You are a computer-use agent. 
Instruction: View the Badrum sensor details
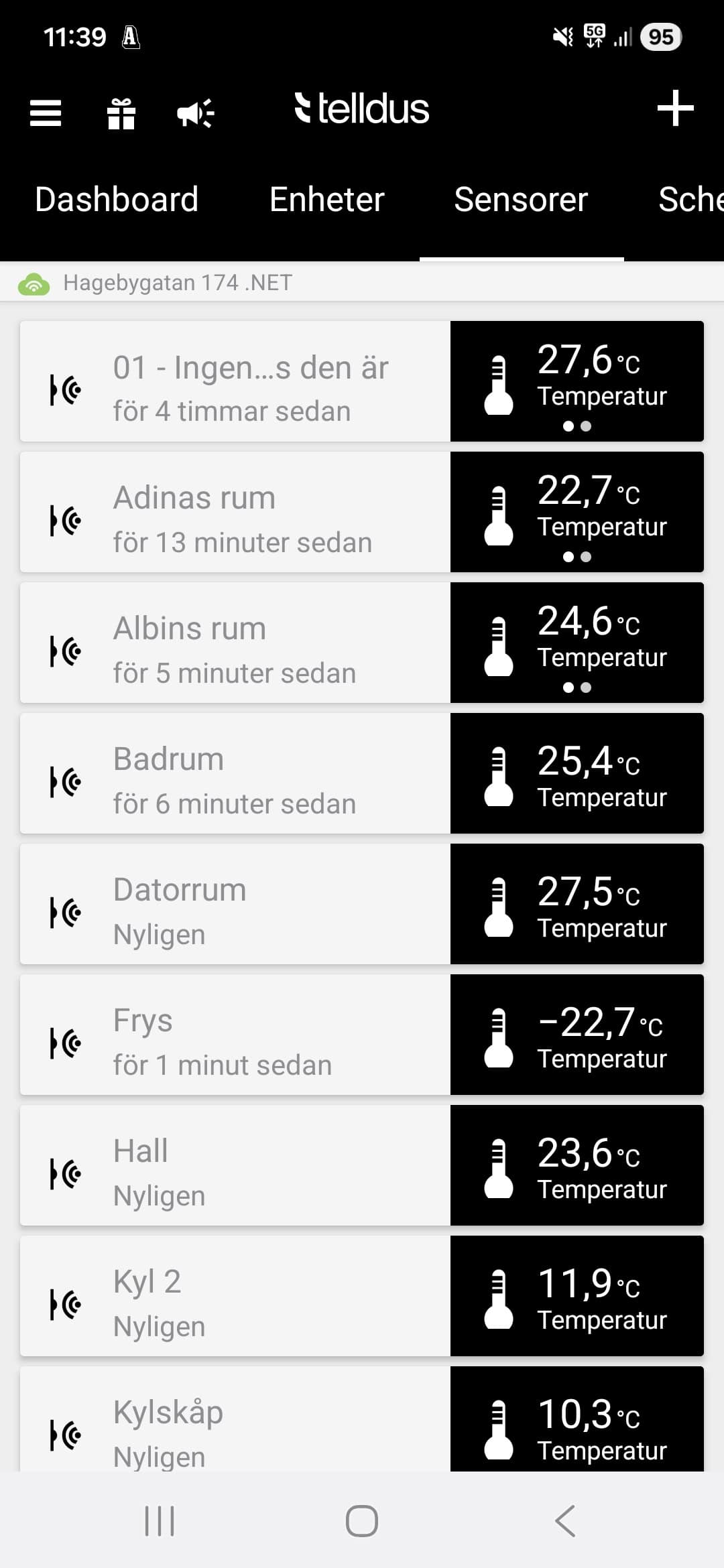coord(235,774)
